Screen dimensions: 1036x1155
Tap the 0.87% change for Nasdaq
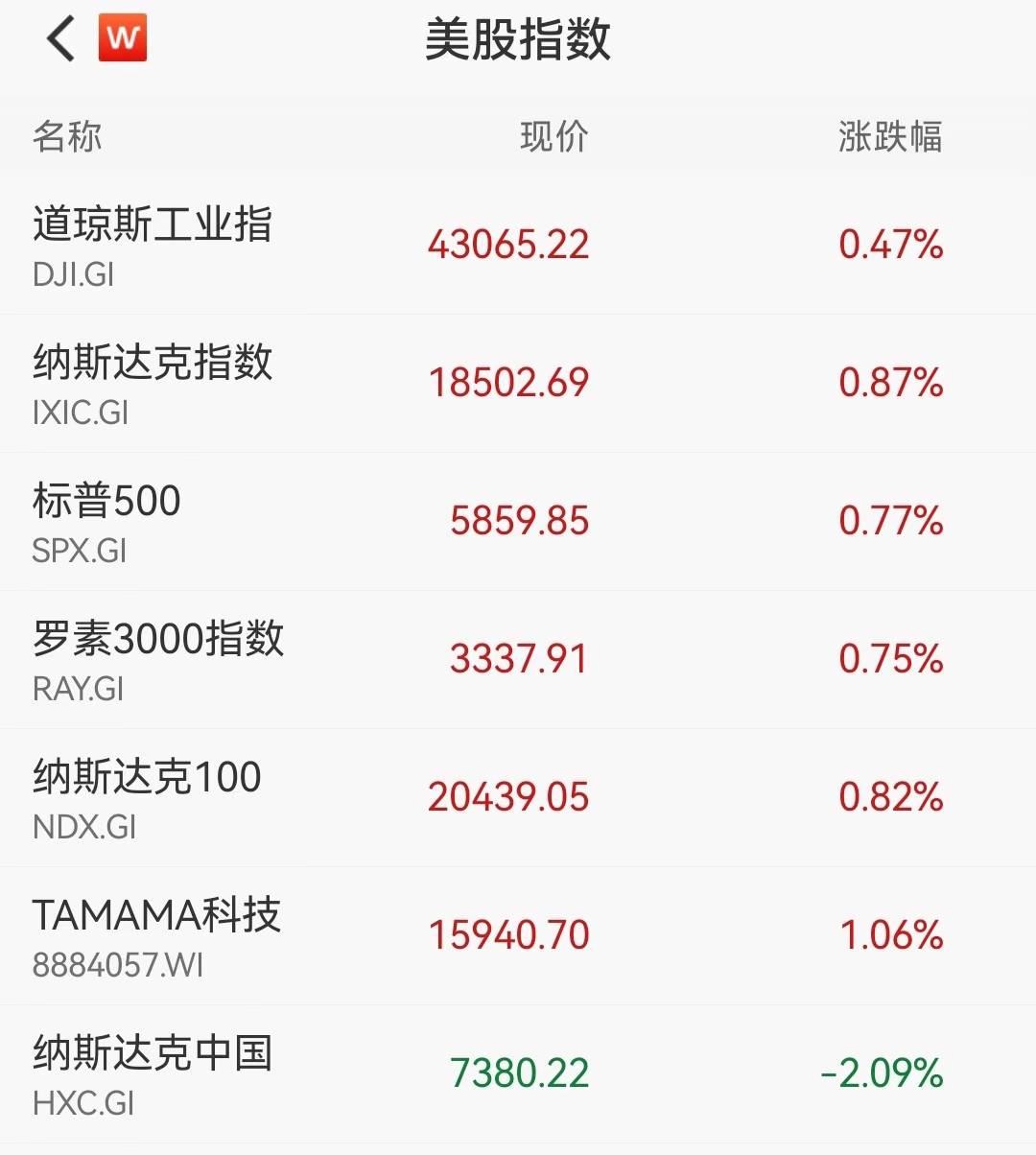click(890, 381)
